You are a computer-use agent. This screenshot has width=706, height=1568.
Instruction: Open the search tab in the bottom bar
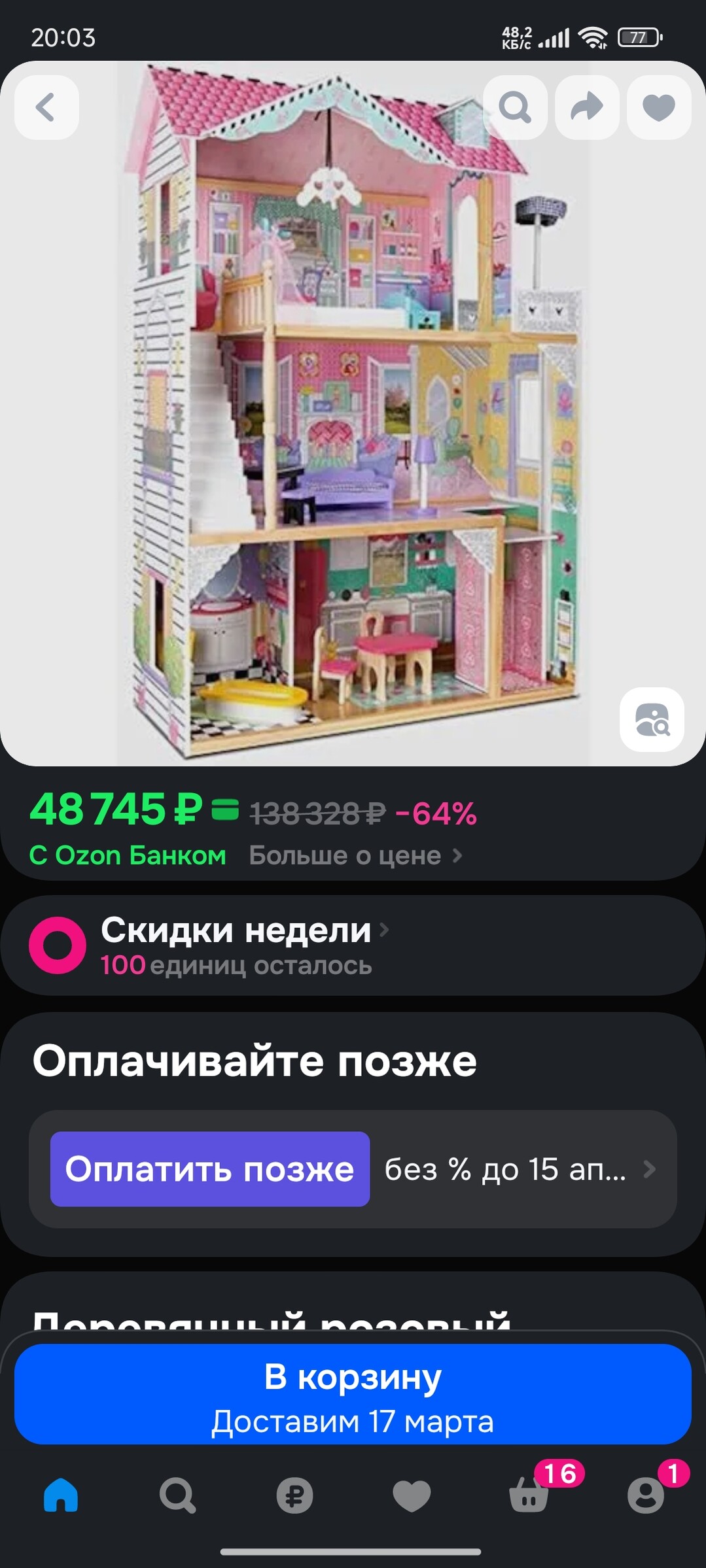177,1495
